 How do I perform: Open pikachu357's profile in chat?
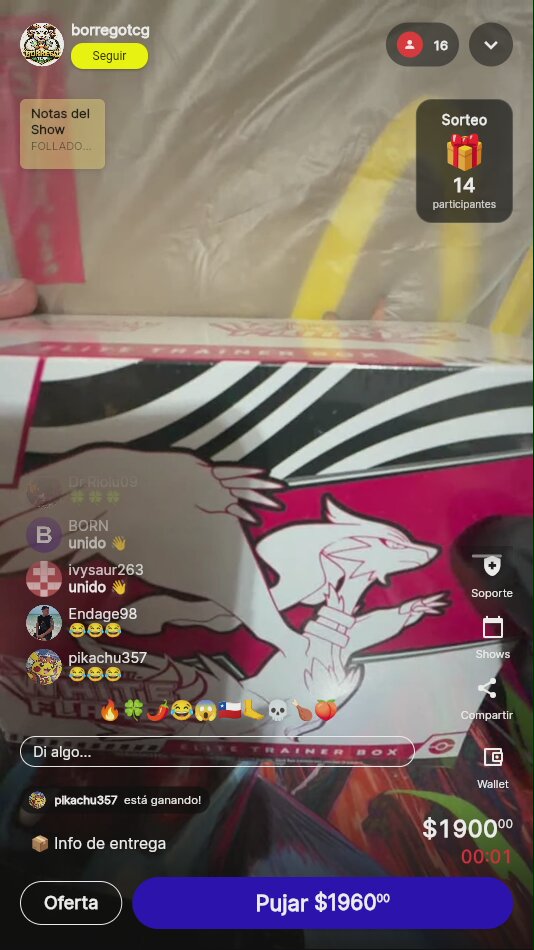point(44,666)
